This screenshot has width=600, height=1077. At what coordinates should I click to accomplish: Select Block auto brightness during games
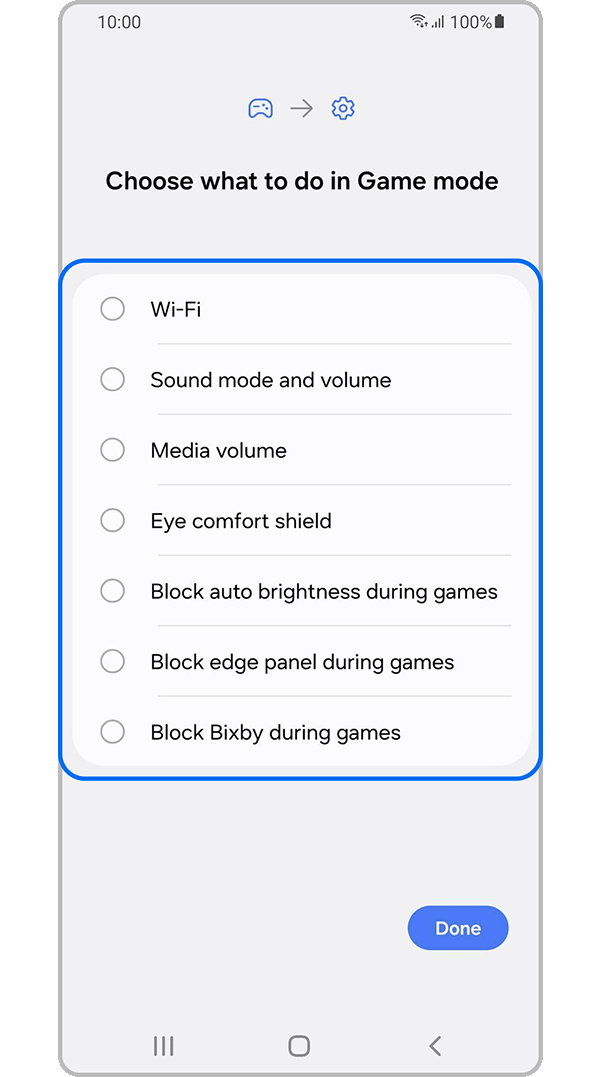click(x=113, y=591)
